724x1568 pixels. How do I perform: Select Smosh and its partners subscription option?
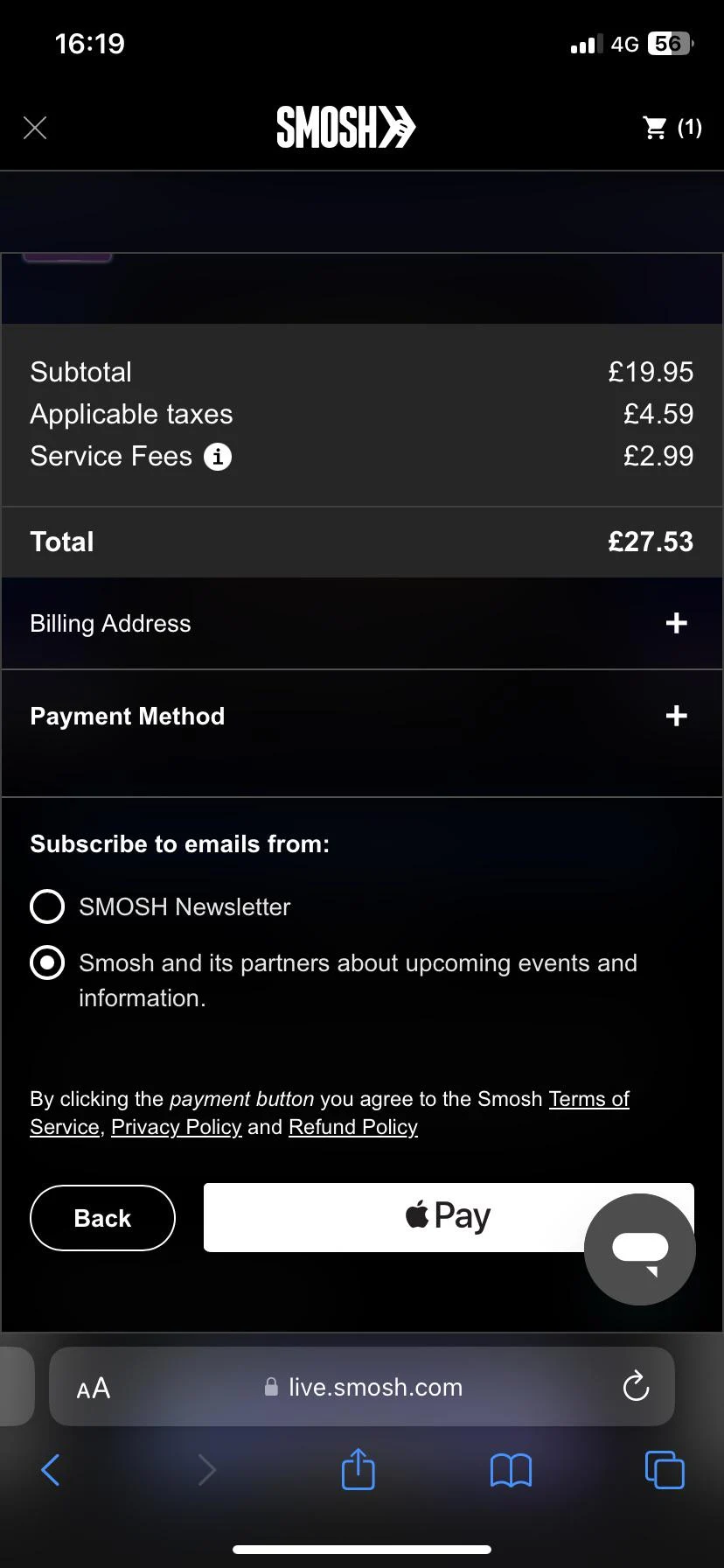coord(47,962)
